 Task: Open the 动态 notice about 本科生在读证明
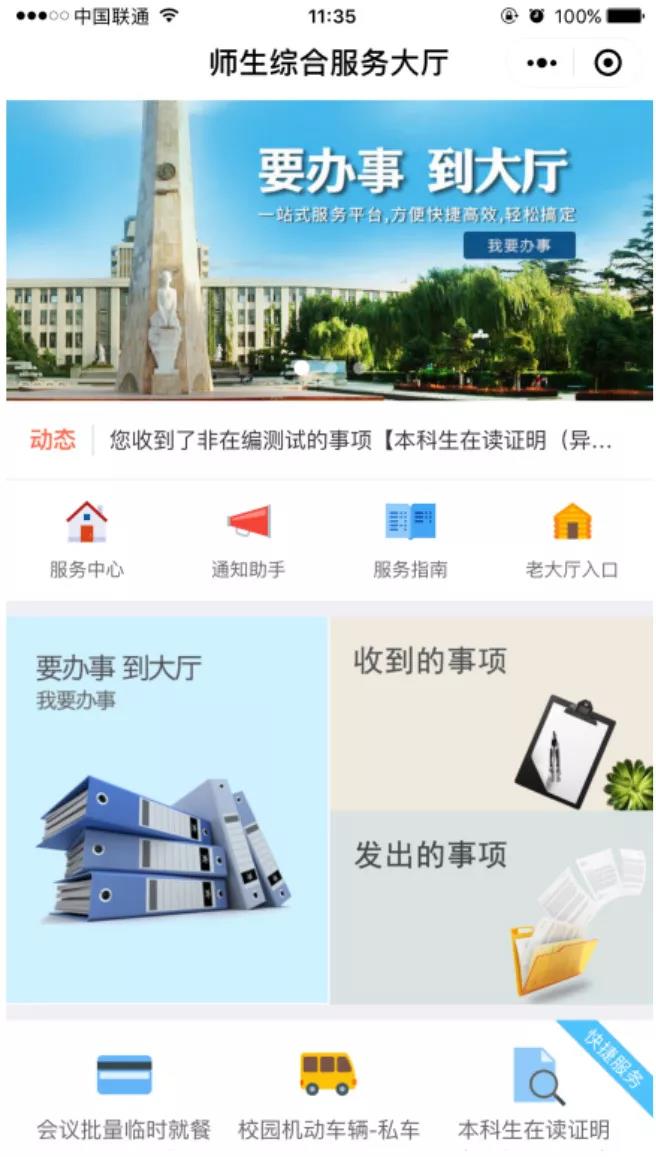click(360, 440)
